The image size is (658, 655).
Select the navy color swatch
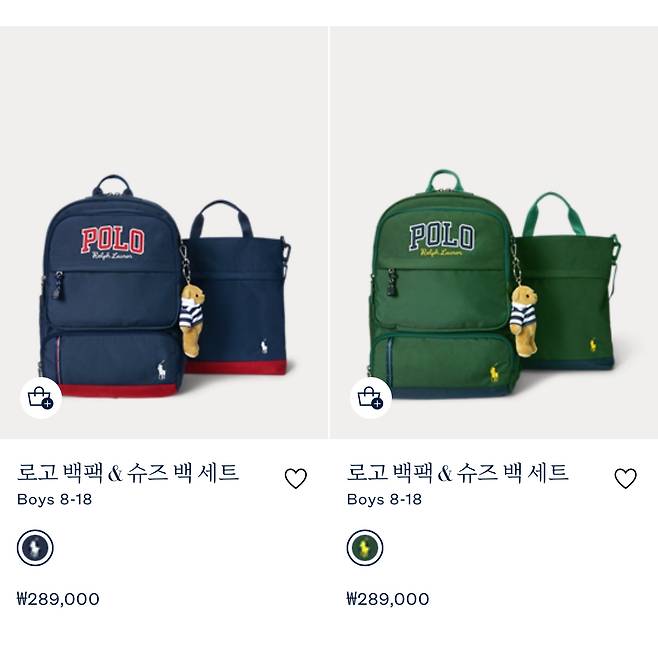(x=36, y=548)
